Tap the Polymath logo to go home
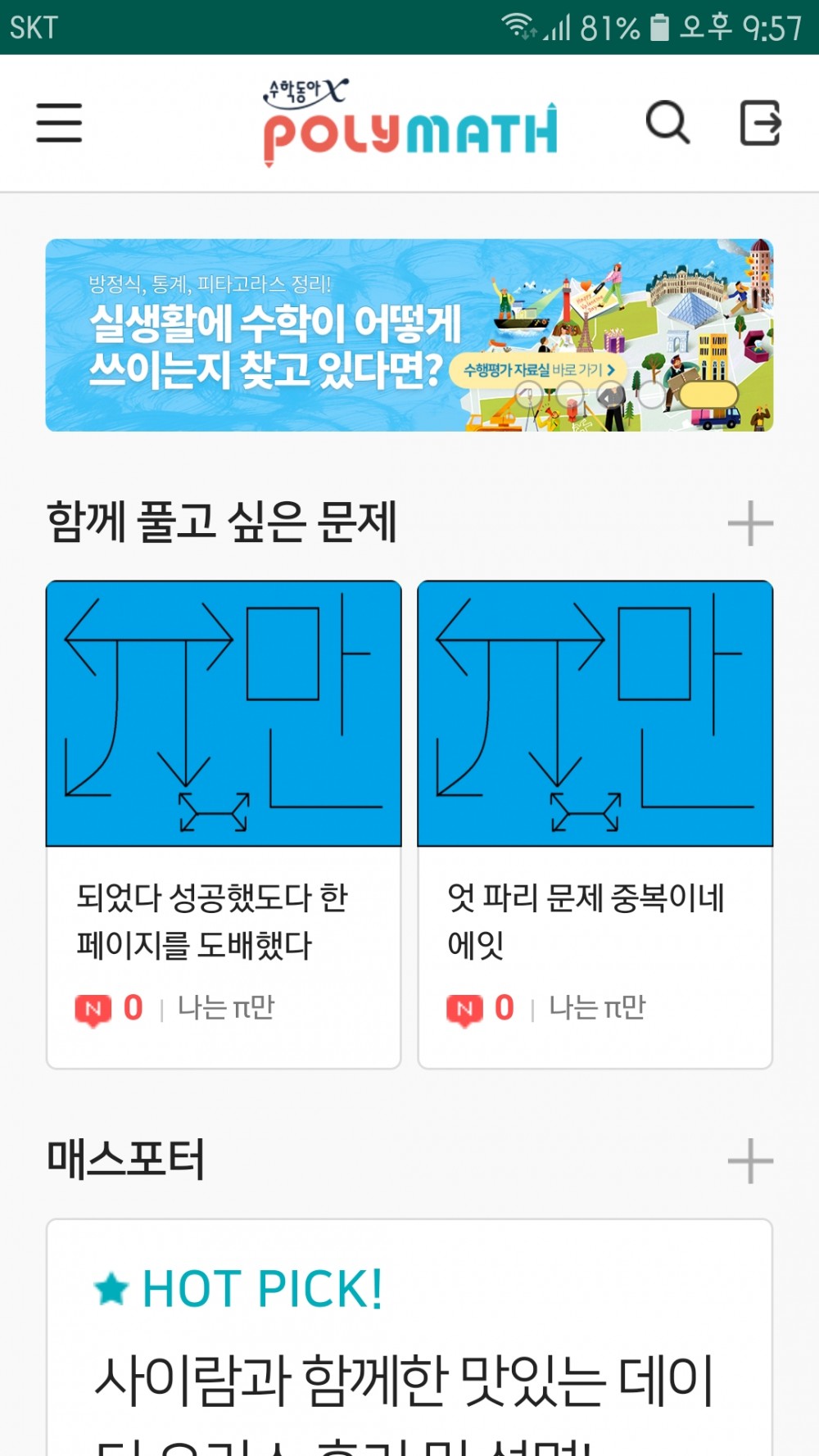The width and height of the screenshot is (819, 1456). click(409, 123)
